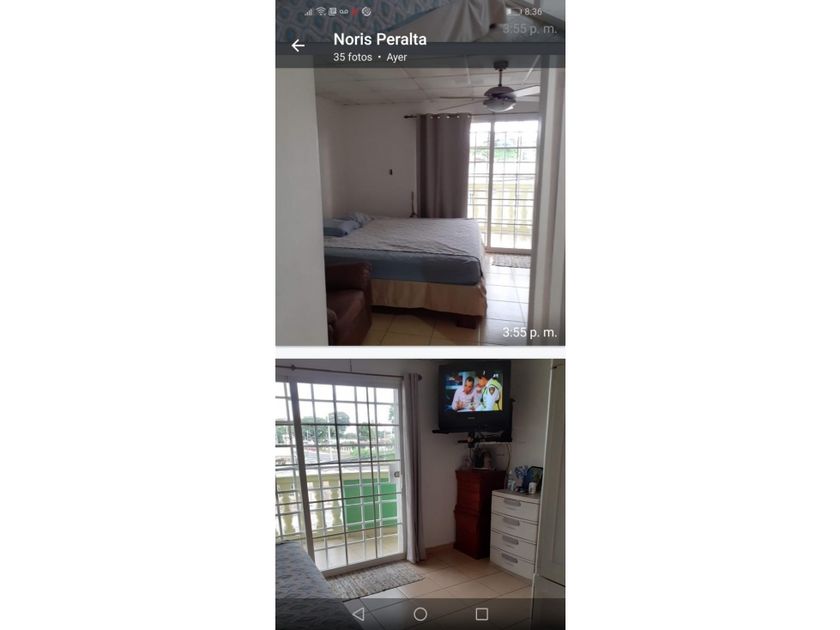The image size is (840, 630).
Task: Go to the home screen via circle button
Action: point(421,614)
